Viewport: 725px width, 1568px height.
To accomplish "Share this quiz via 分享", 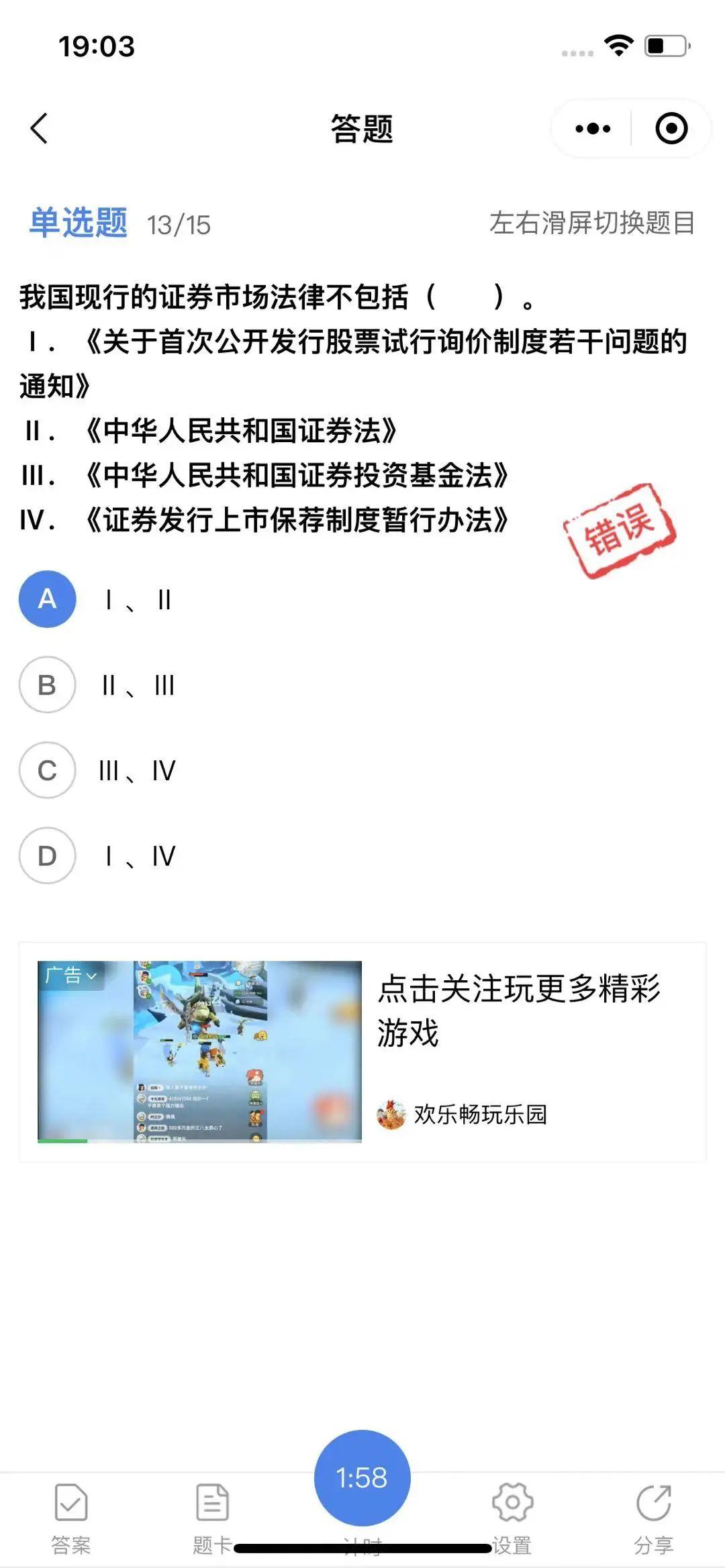I will coord(653,1514).
